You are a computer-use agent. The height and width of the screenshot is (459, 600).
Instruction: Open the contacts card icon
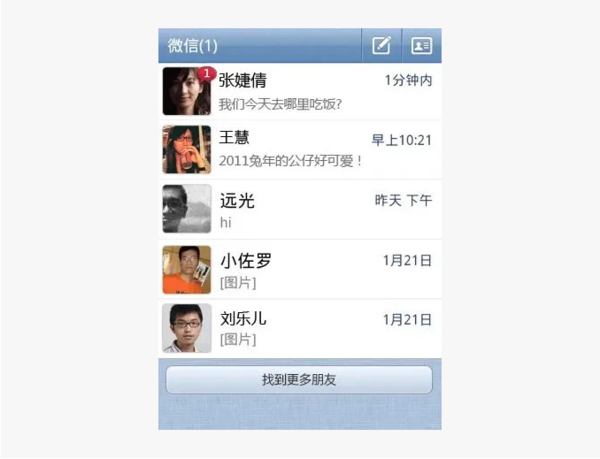(x=421, y=46)
